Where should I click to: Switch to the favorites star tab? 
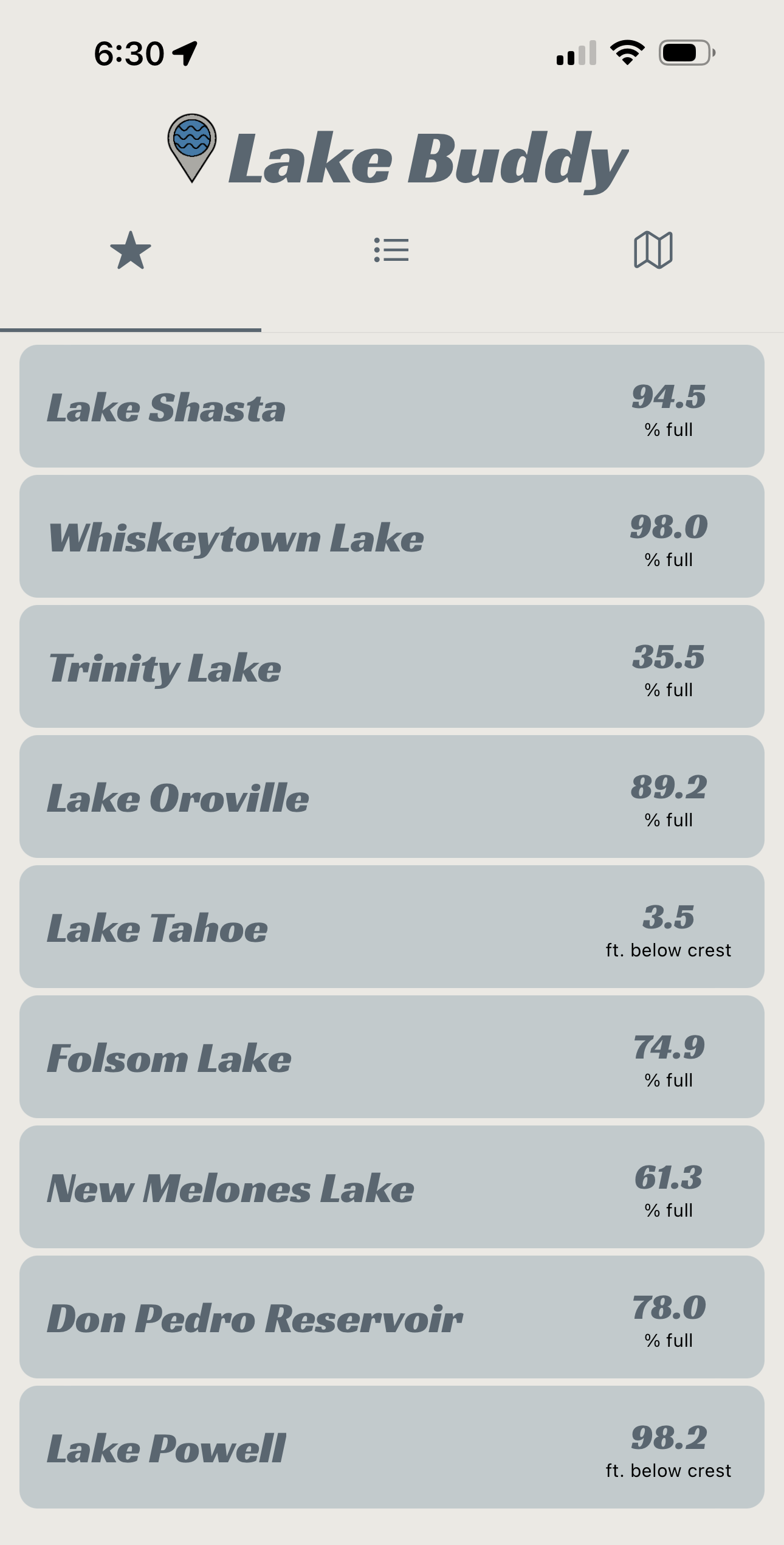coord(130,251)
